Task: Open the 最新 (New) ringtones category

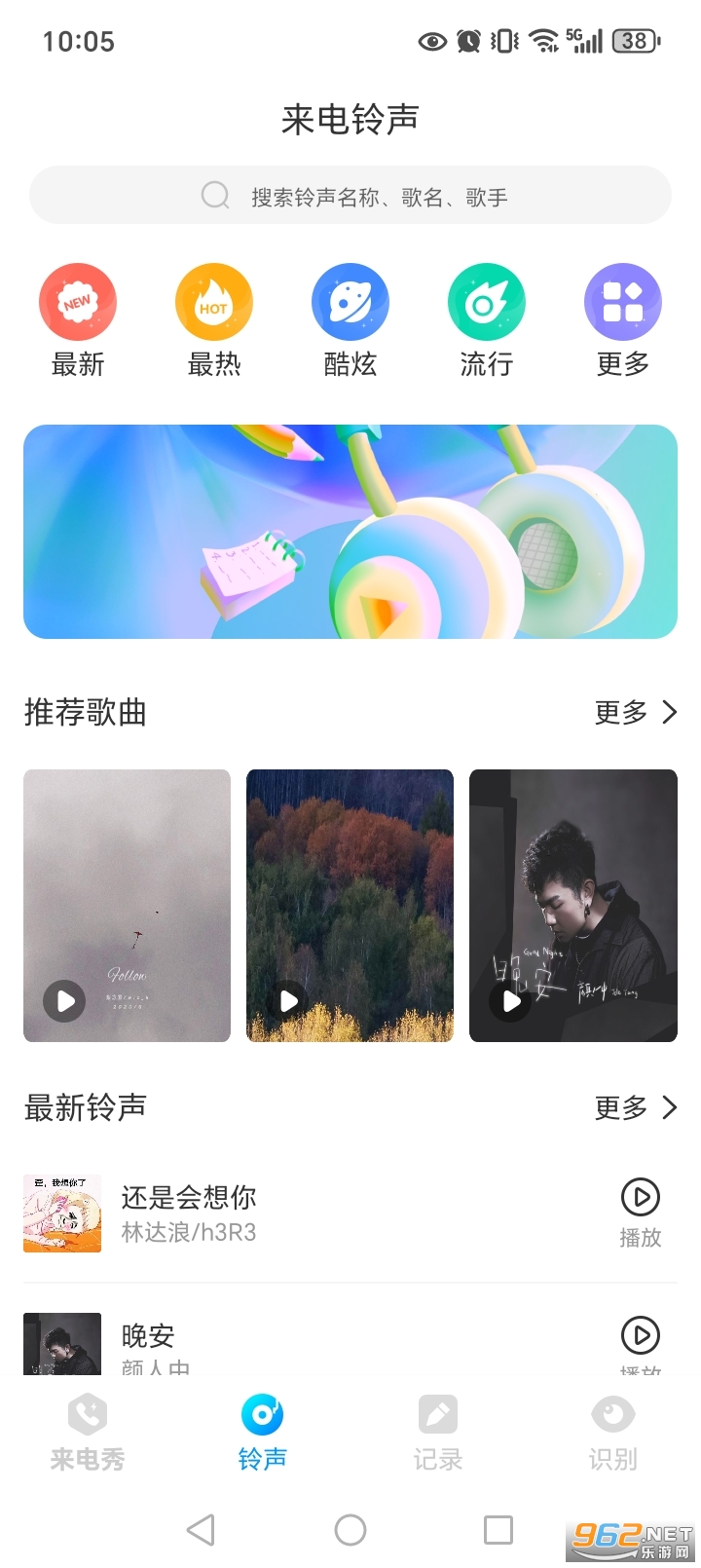Action: 78,317
